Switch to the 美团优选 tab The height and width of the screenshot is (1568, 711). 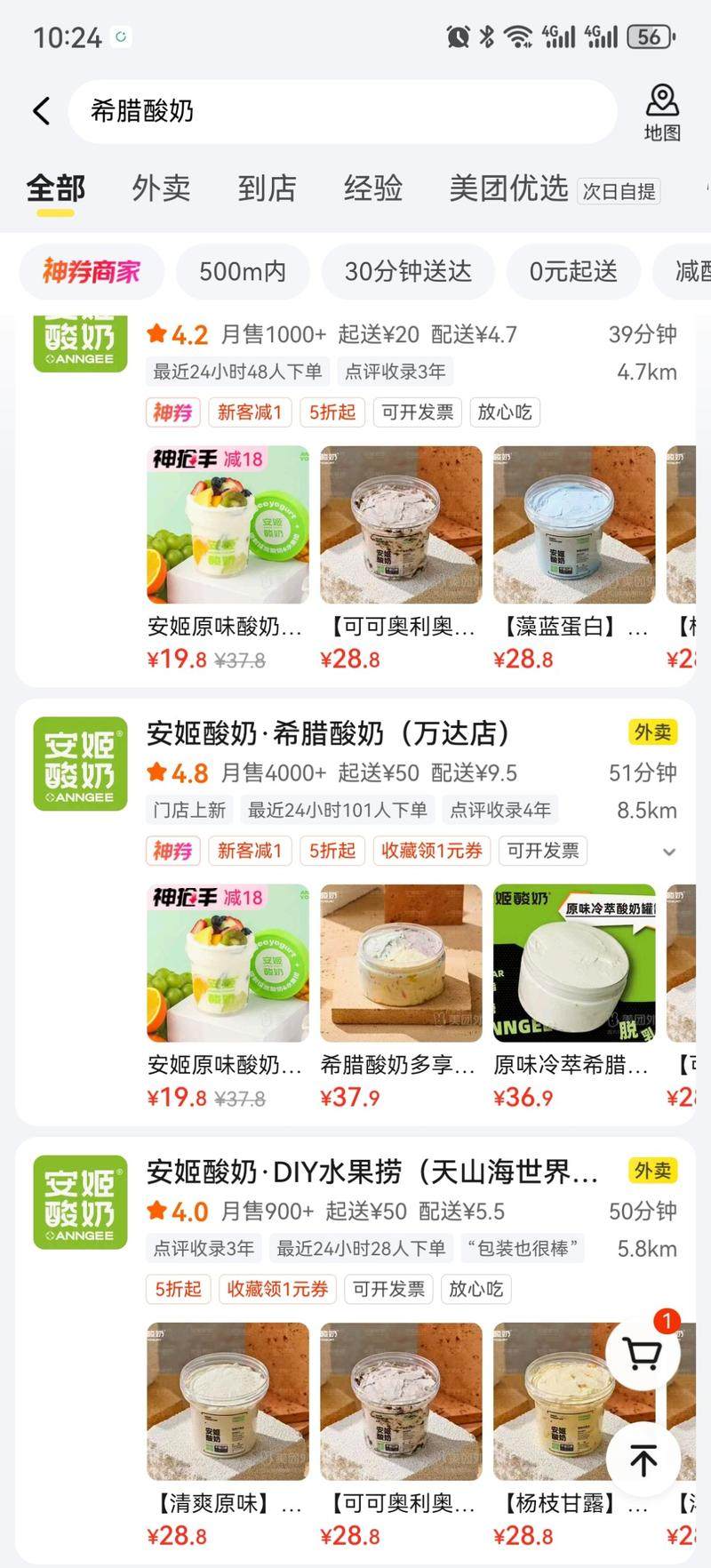508,188
